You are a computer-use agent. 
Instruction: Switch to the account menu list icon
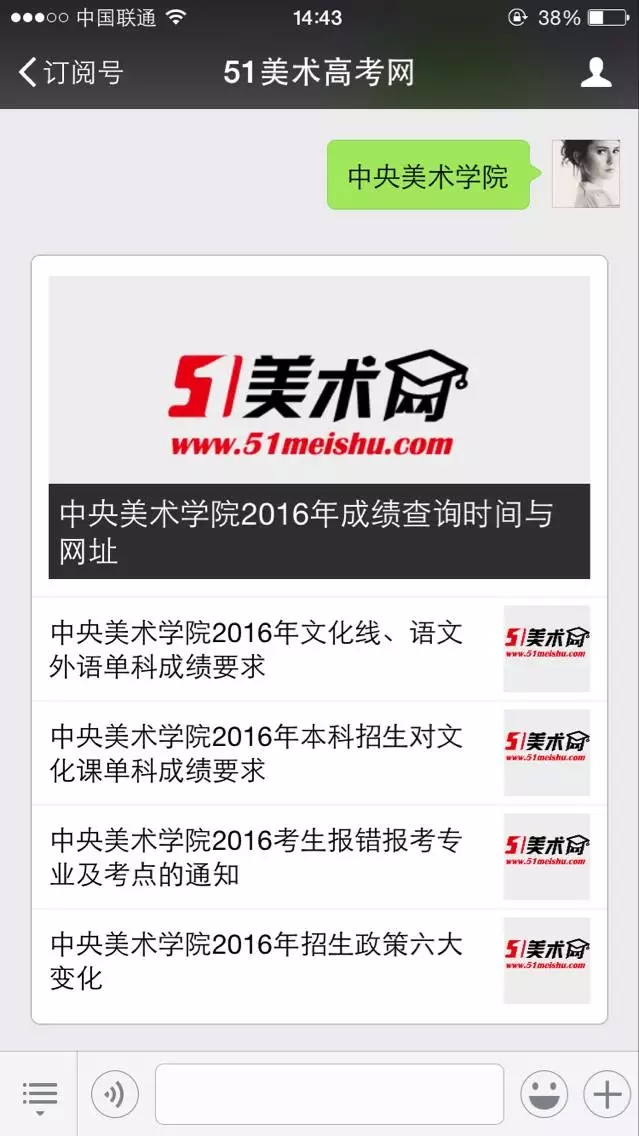pos(40,1095)
